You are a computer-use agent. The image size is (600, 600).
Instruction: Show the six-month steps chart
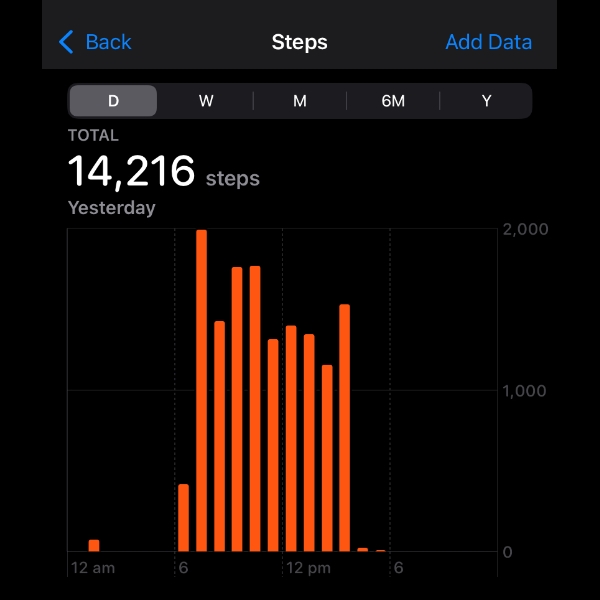[x=393, y=101]
